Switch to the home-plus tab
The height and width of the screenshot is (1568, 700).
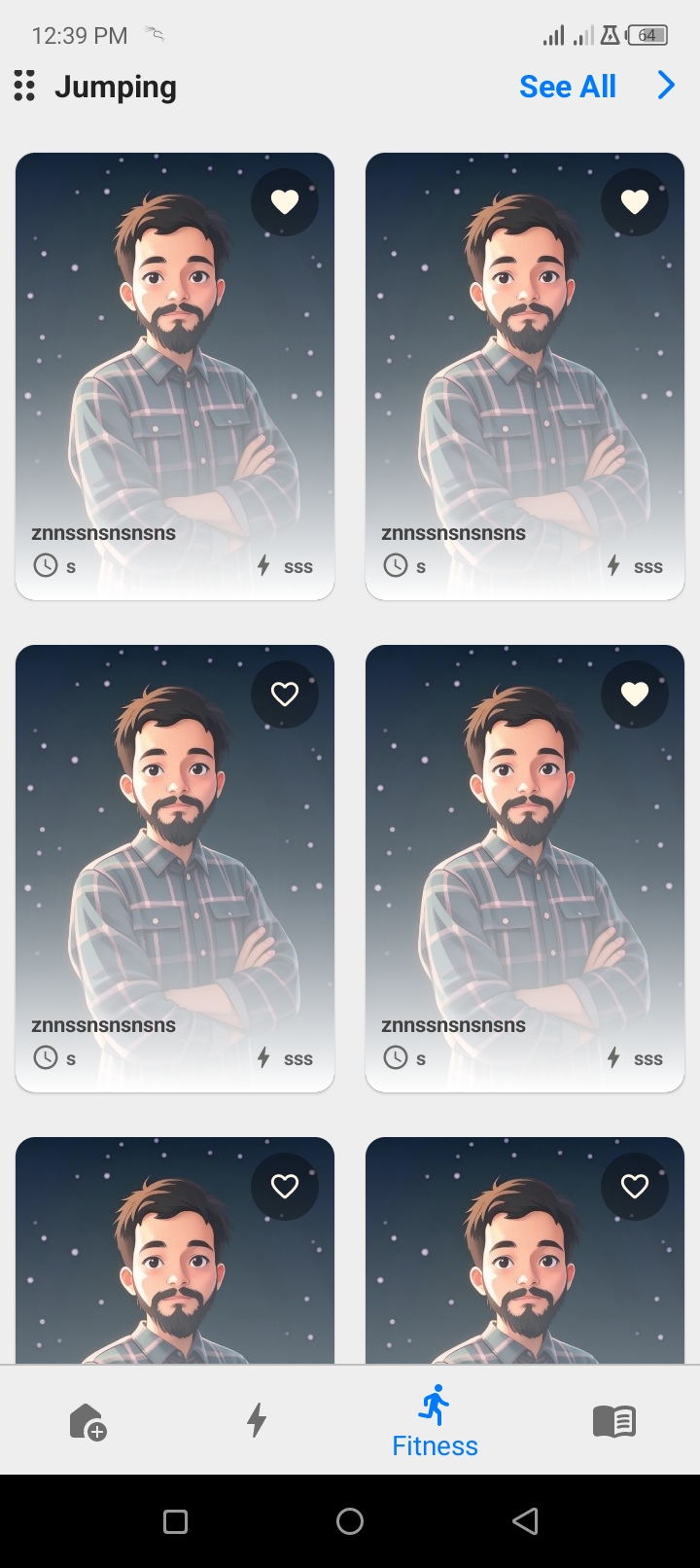pyautogui.click(x=87, y=1421)
